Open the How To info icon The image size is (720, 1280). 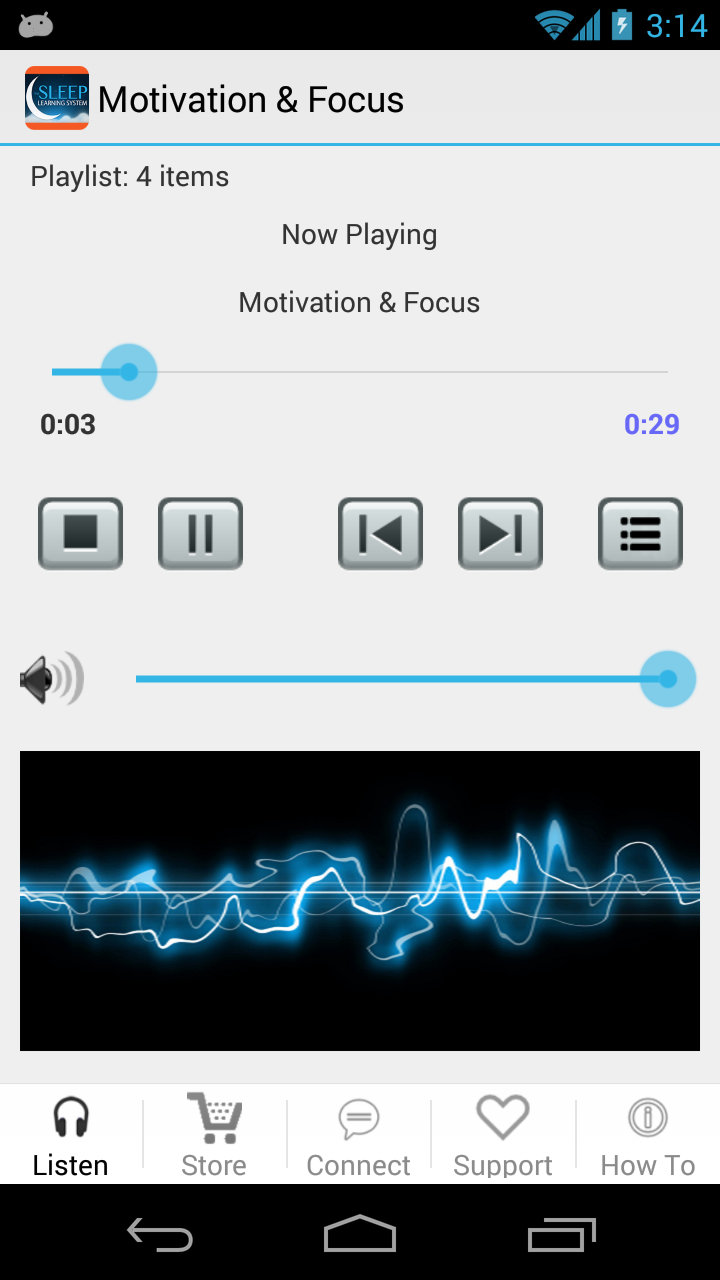(647, 1118)
